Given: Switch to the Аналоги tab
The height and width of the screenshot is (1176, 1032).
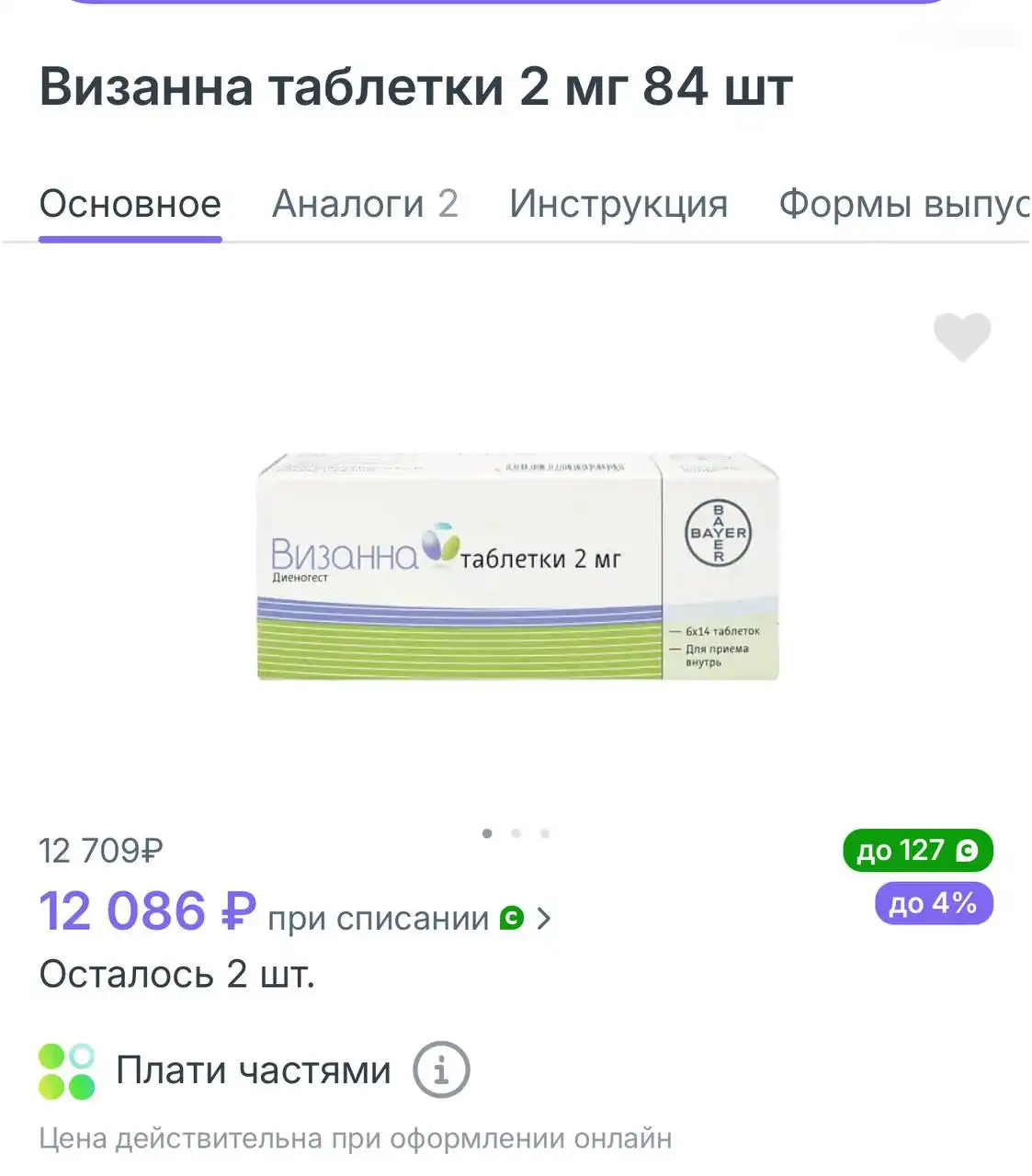Looking at the screenshot, I should click(365, 204).
